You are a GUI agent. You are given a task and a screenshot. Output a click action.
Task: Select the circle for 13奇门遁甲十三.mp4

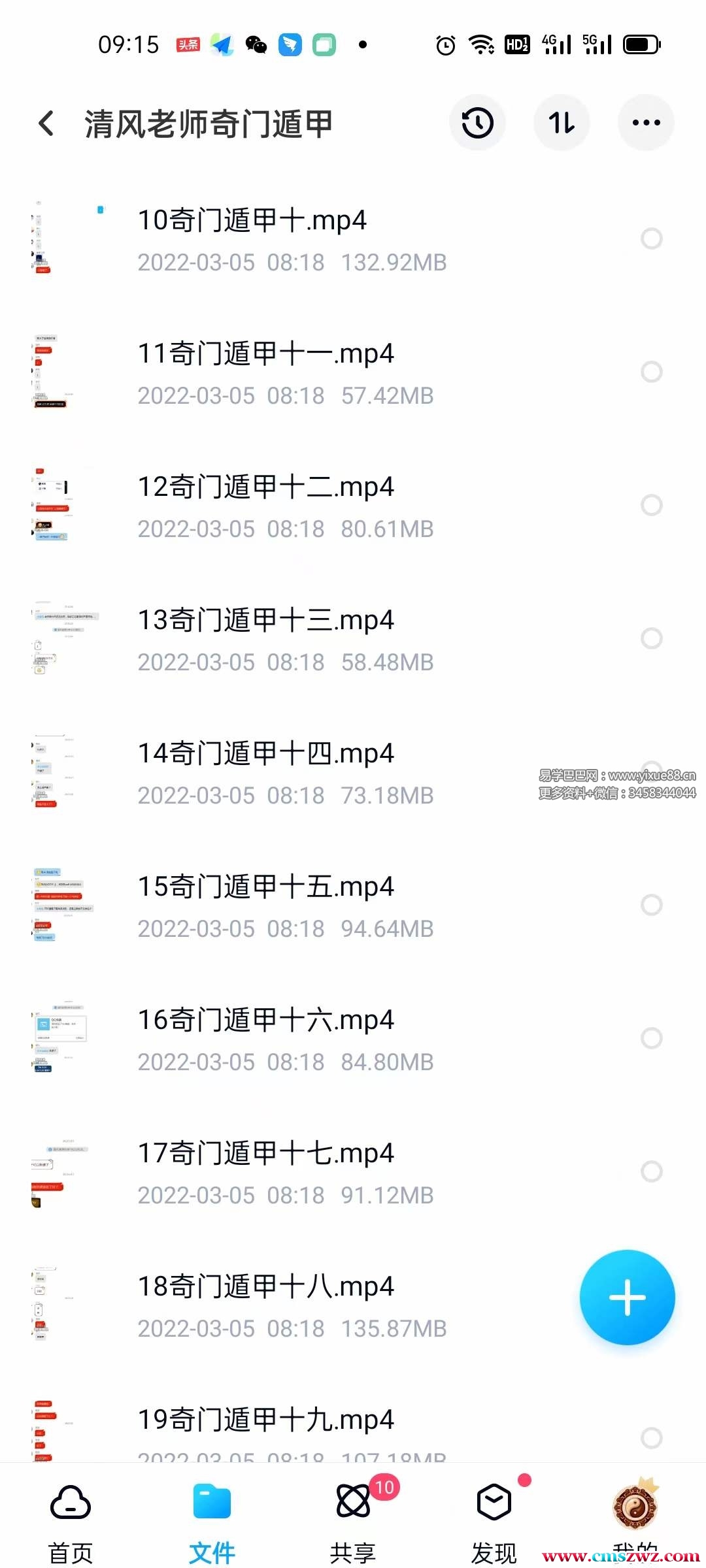651,638
